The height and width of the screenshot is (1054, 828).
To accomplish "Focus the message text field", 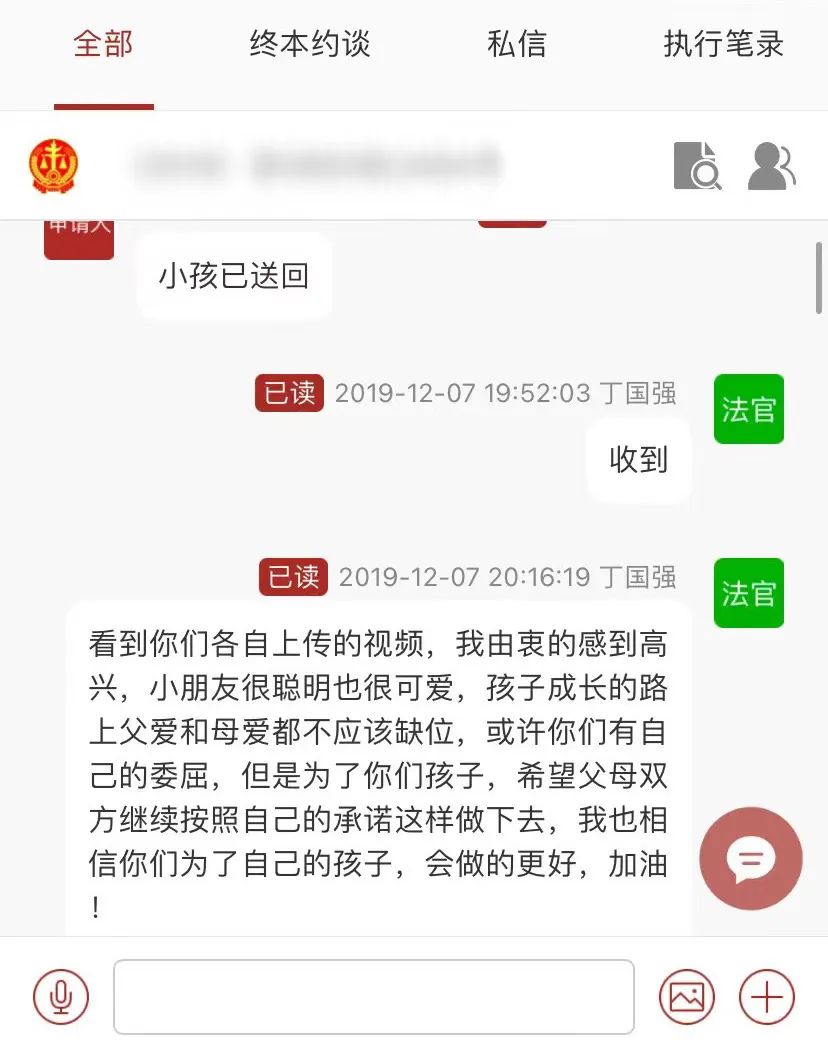I will [373, 996].
